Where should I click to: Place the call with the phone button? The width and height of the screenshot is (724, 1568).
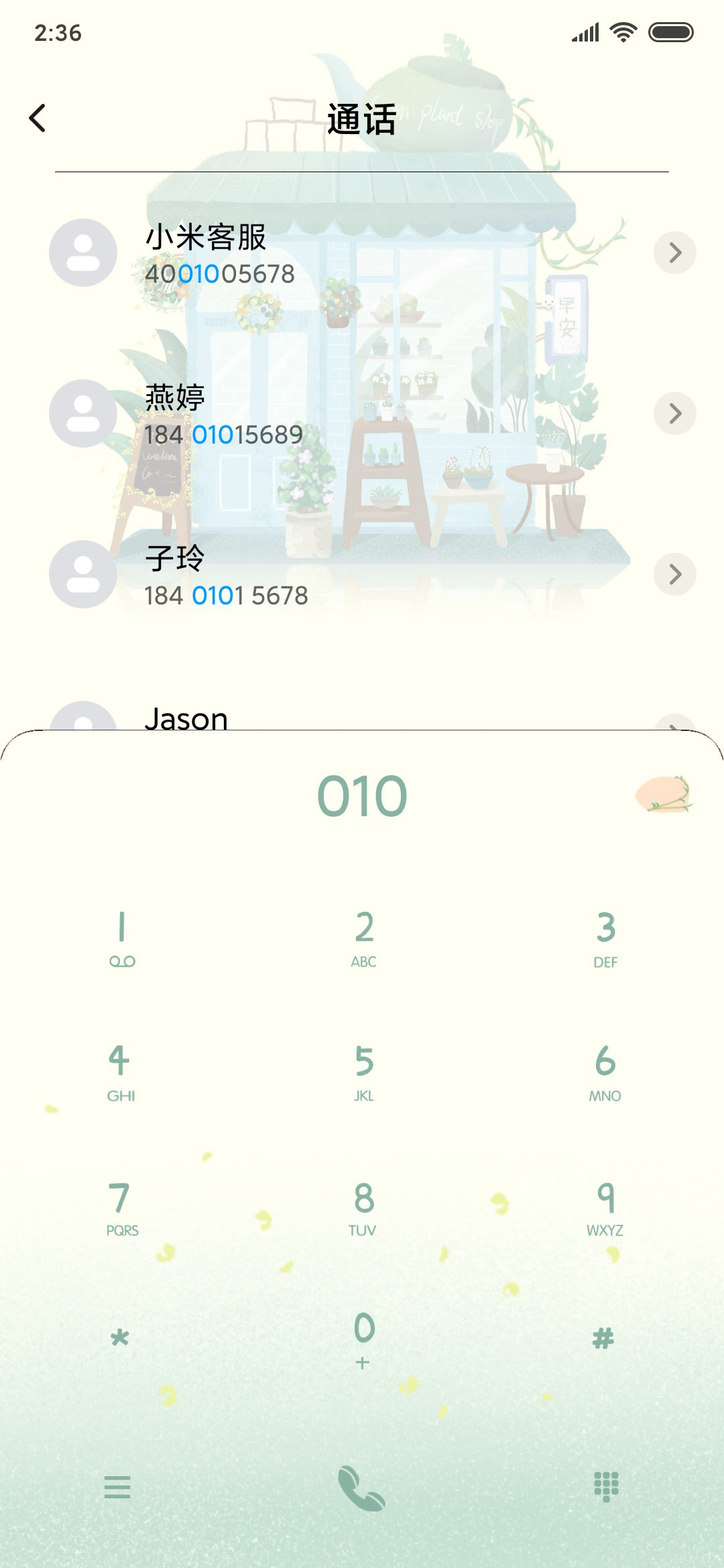[362, 1488]
